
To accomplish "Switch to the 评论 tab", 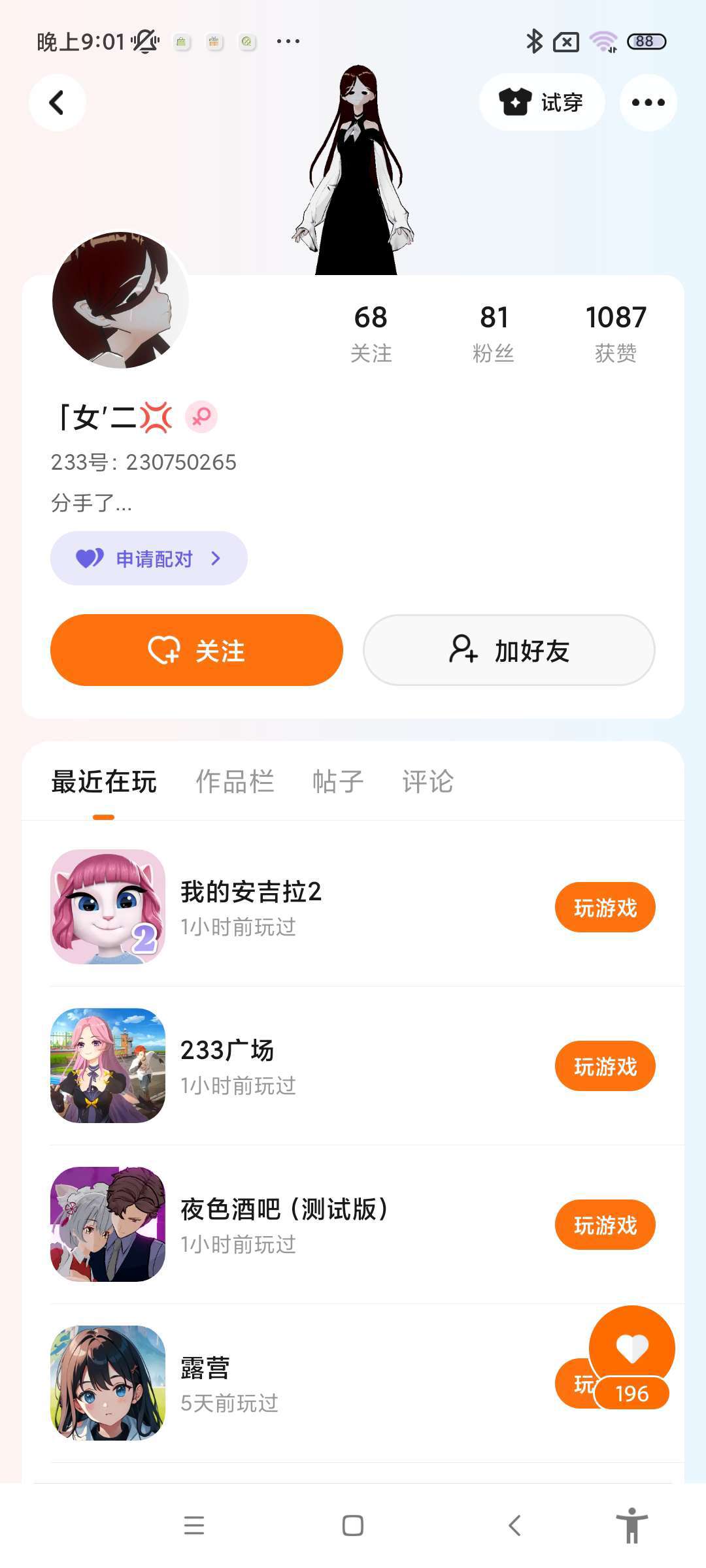I will 428,781.
